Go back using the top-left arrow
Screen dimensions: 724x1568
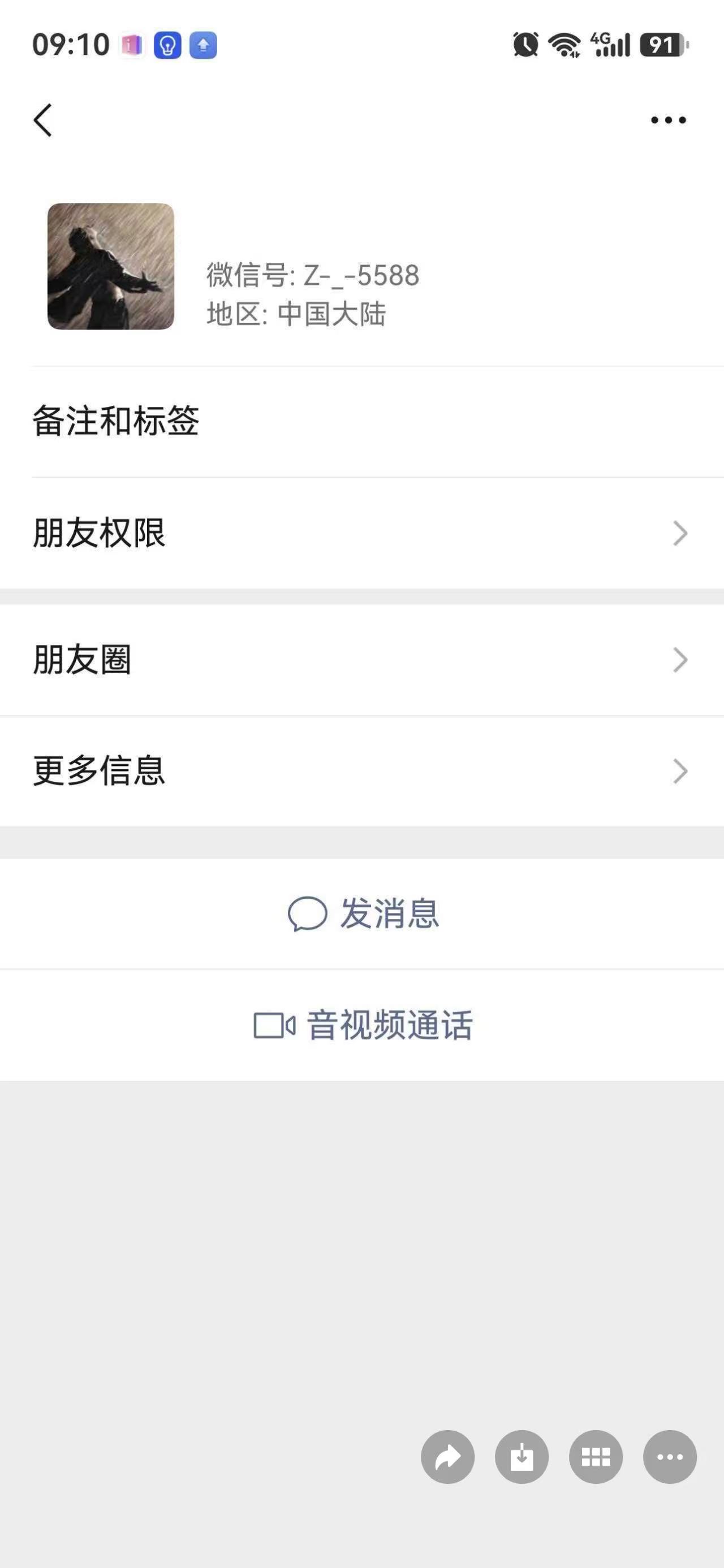coord(42,120)
